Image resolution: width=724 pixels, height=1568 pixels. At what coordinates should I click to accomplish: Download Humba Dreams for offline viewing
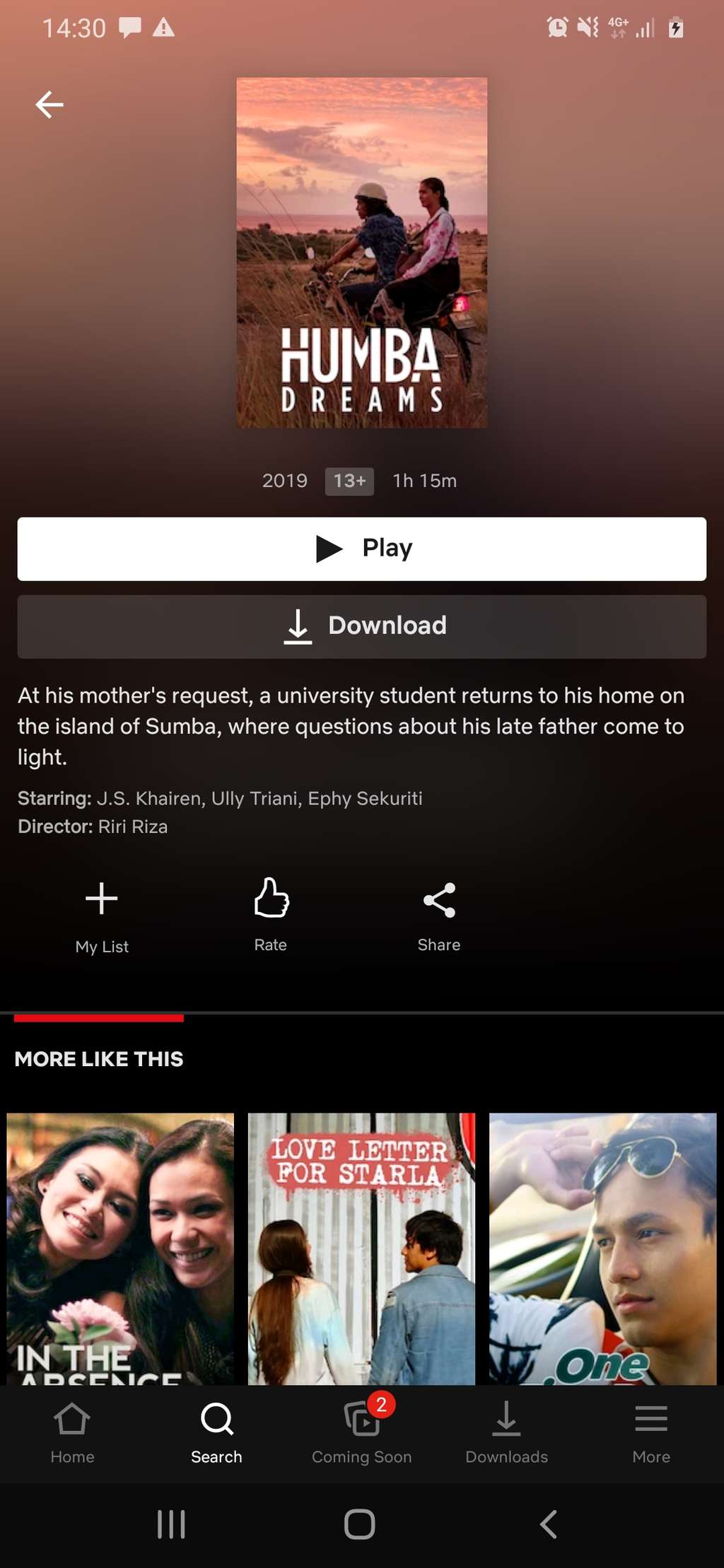pyautogui.click(x=362, y=626)
